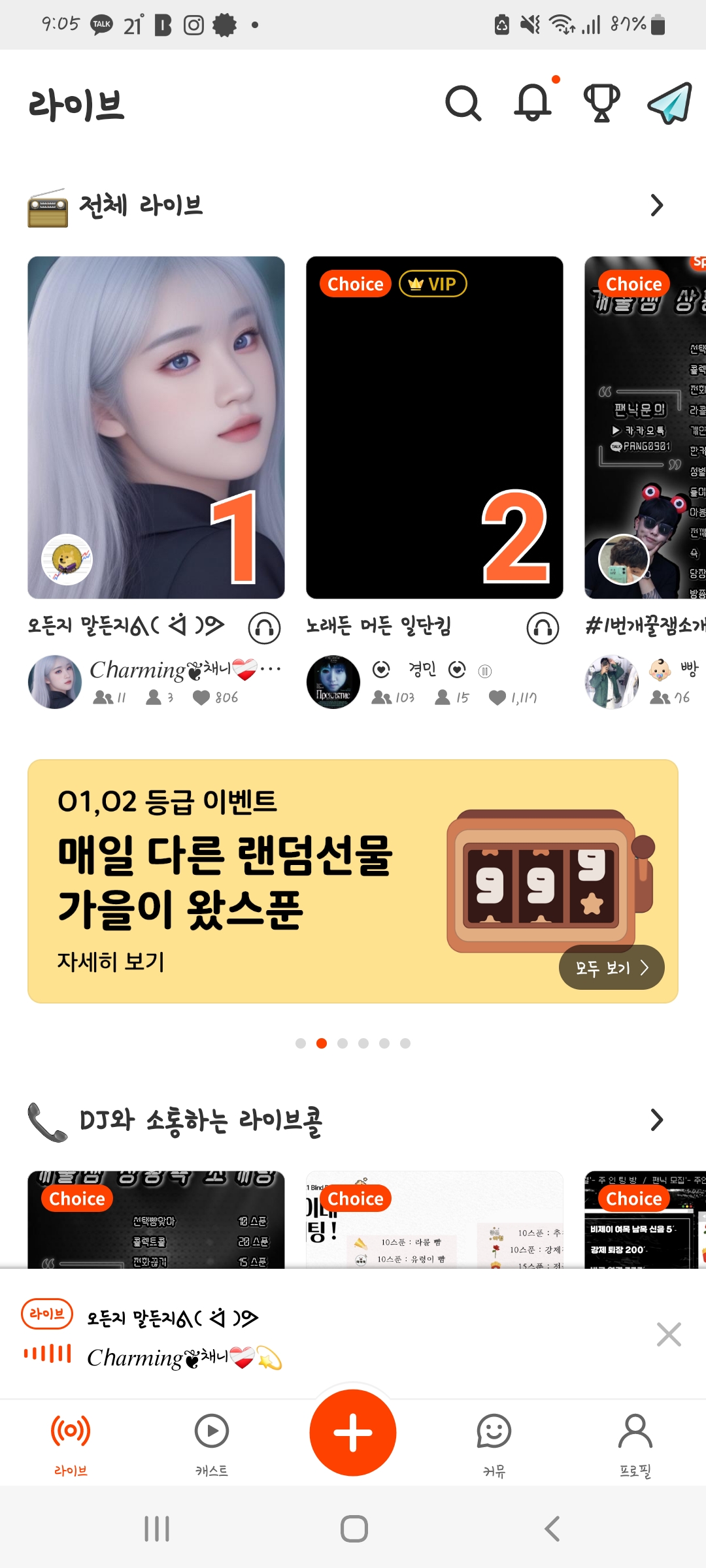This screenshot has width=706, height=1568.
Task: Expand the DJ와 소통하는 라이브콜 arrow
Action: pyautogui.click(x=656, y=1120)
